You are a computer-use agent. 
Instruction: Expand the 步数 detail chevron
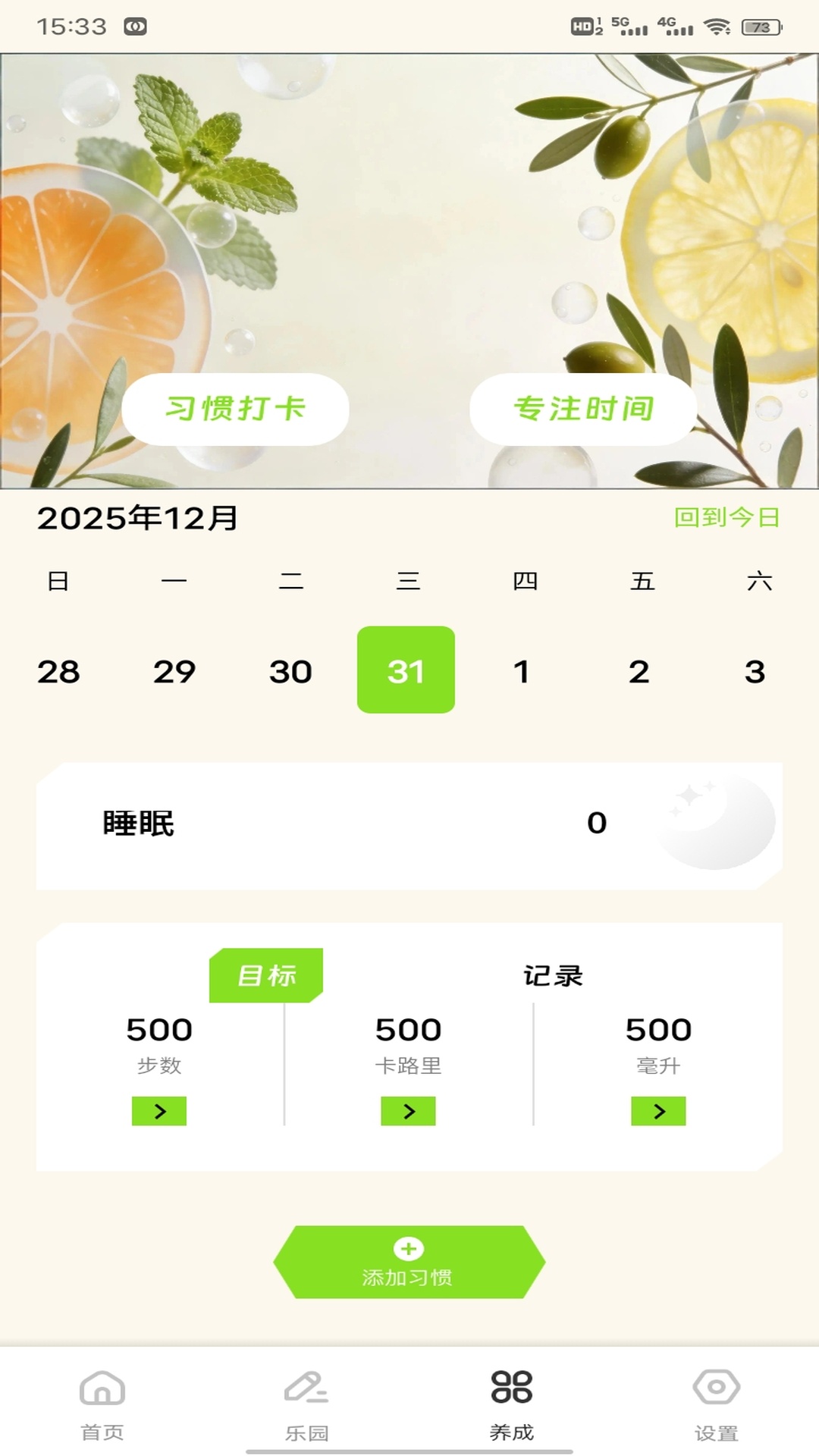point(160,1111)
